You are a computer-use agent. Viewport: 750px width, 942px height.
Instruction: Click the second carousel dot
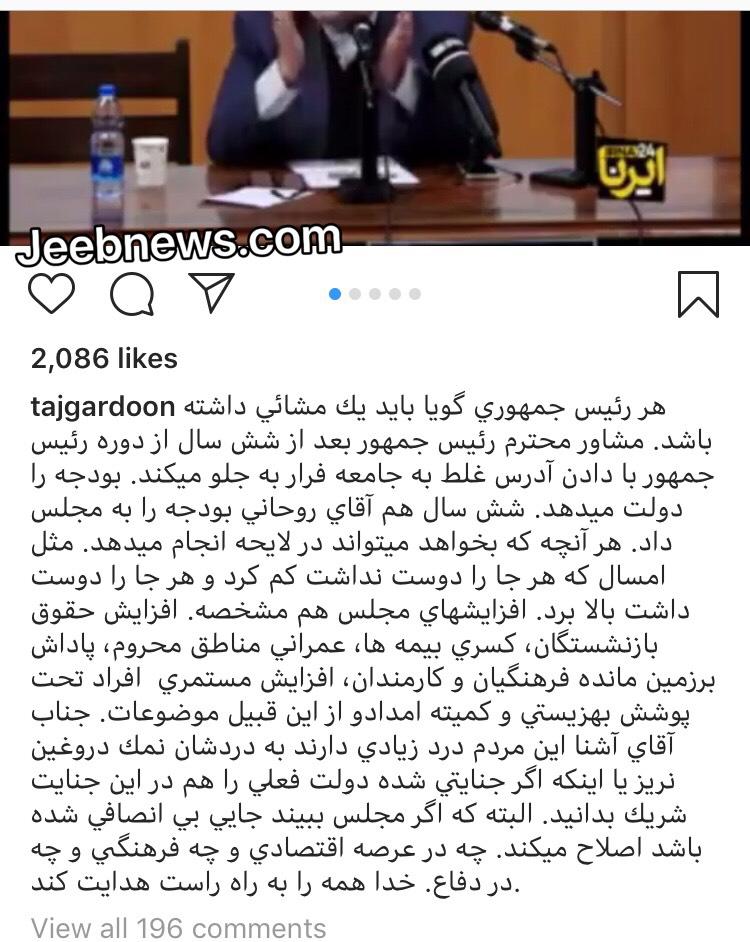pyautogui.click(x=354, y=295)
